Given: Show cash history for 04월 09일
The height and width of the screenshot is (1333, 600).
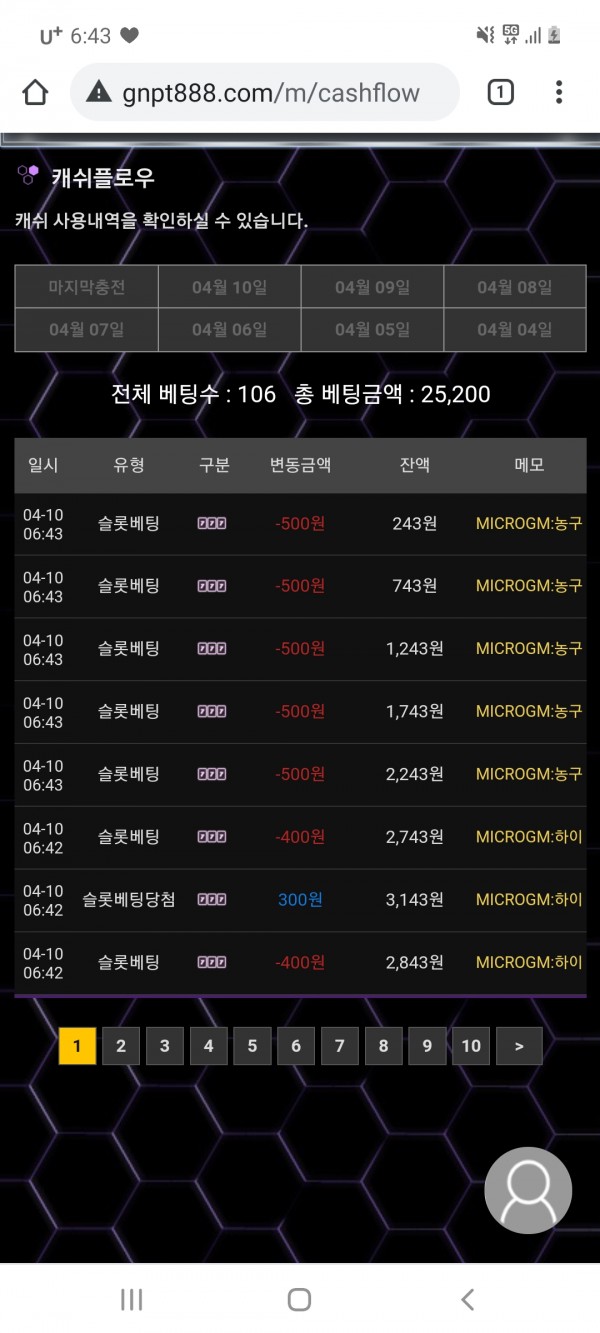Looking at the screenshot, I should (372, 287).
